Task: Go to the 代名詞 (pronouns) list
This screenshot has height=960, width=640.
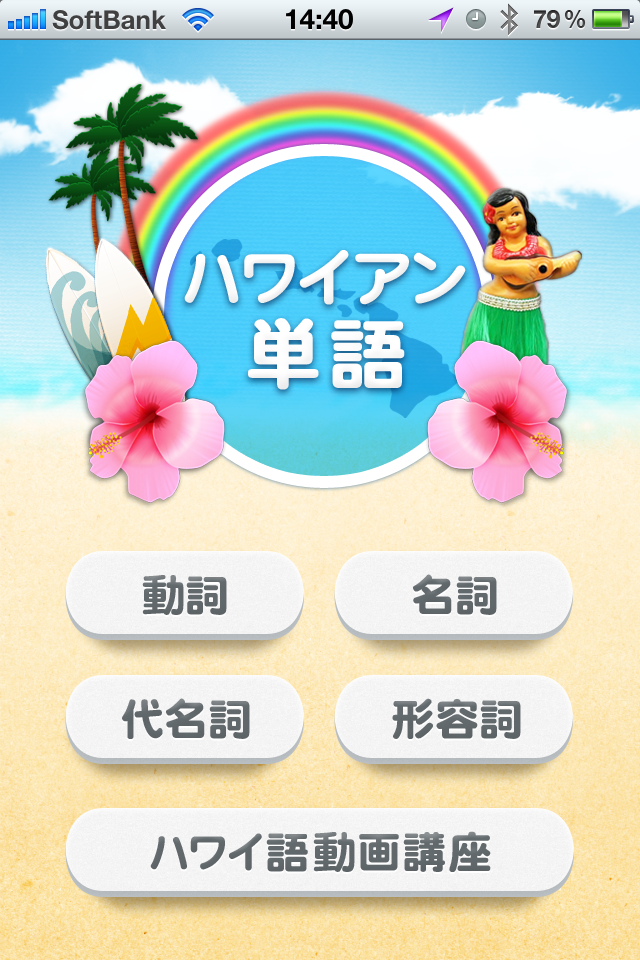Action: point(184,719)
